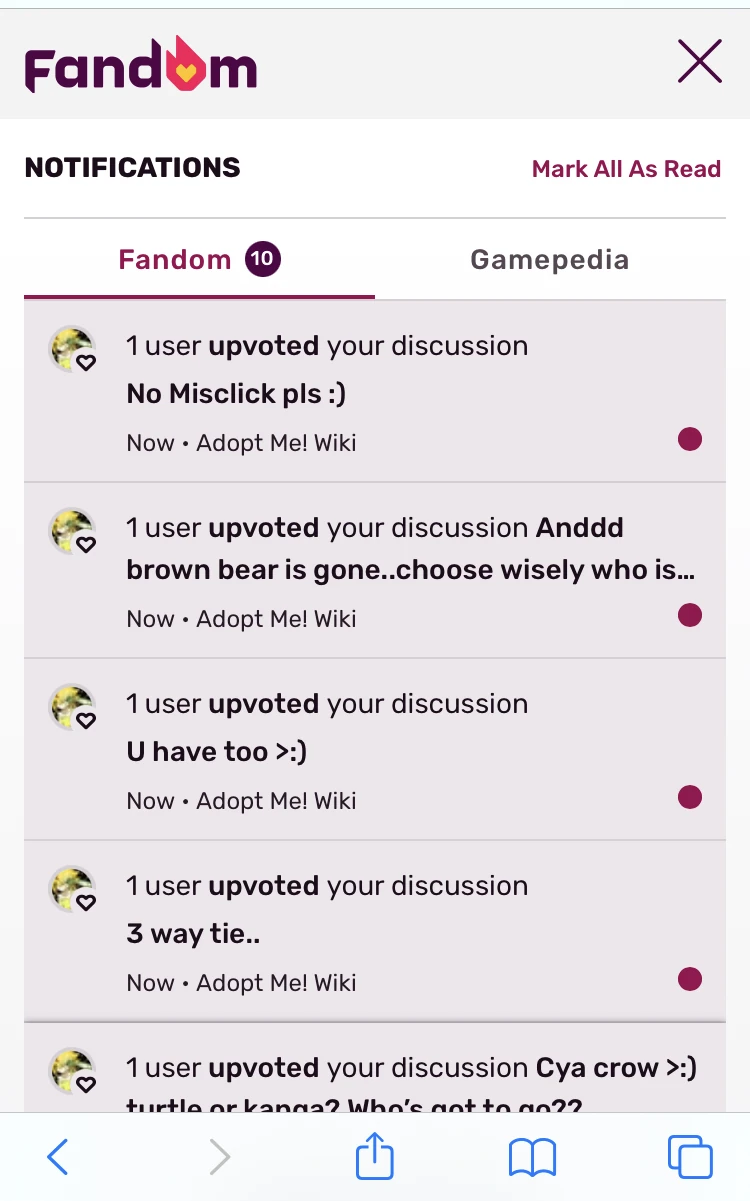Share this page via Safari share icon

[x=375, y=1156]
